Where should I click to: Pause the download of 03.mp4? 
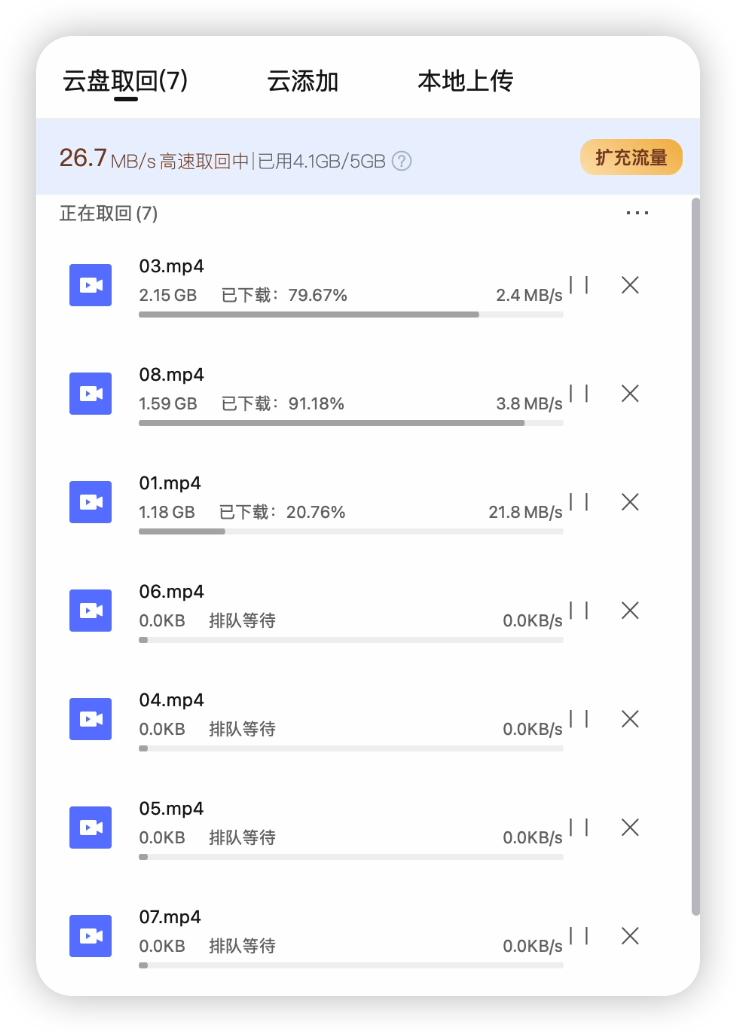click(580, 285)
